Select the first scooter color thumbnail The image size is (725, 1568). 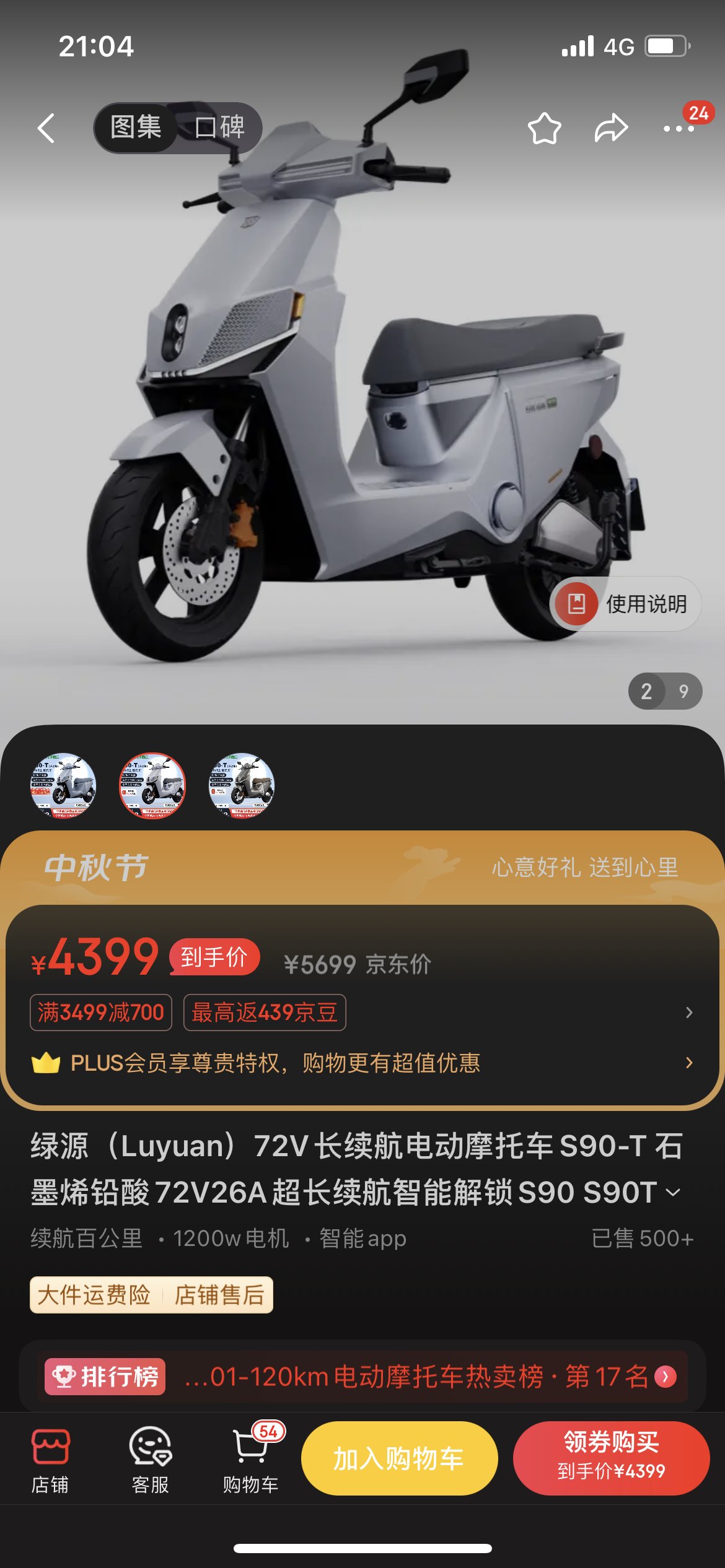(63, 785)
